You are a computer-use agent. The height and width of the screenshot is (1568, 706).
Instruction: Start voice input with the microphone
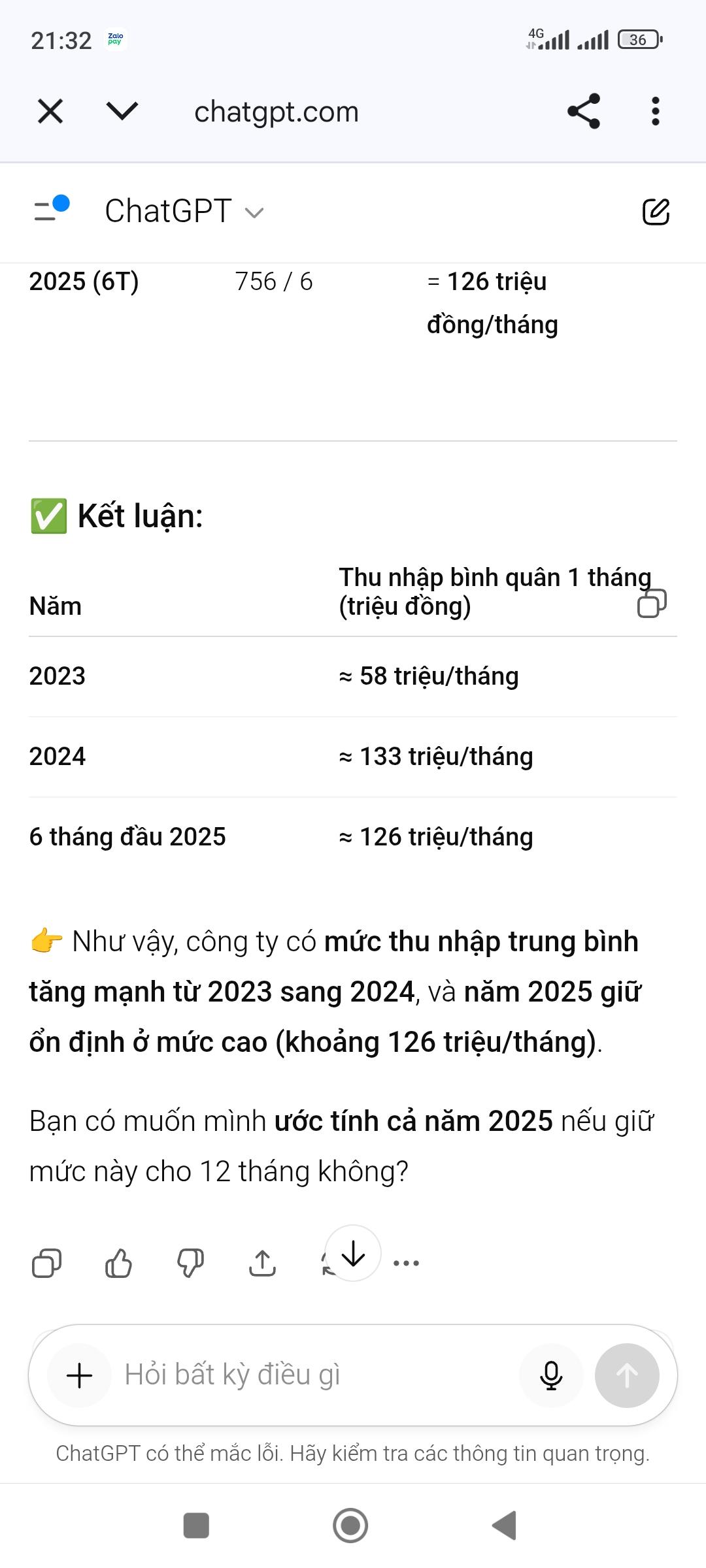pos(551,1375)
